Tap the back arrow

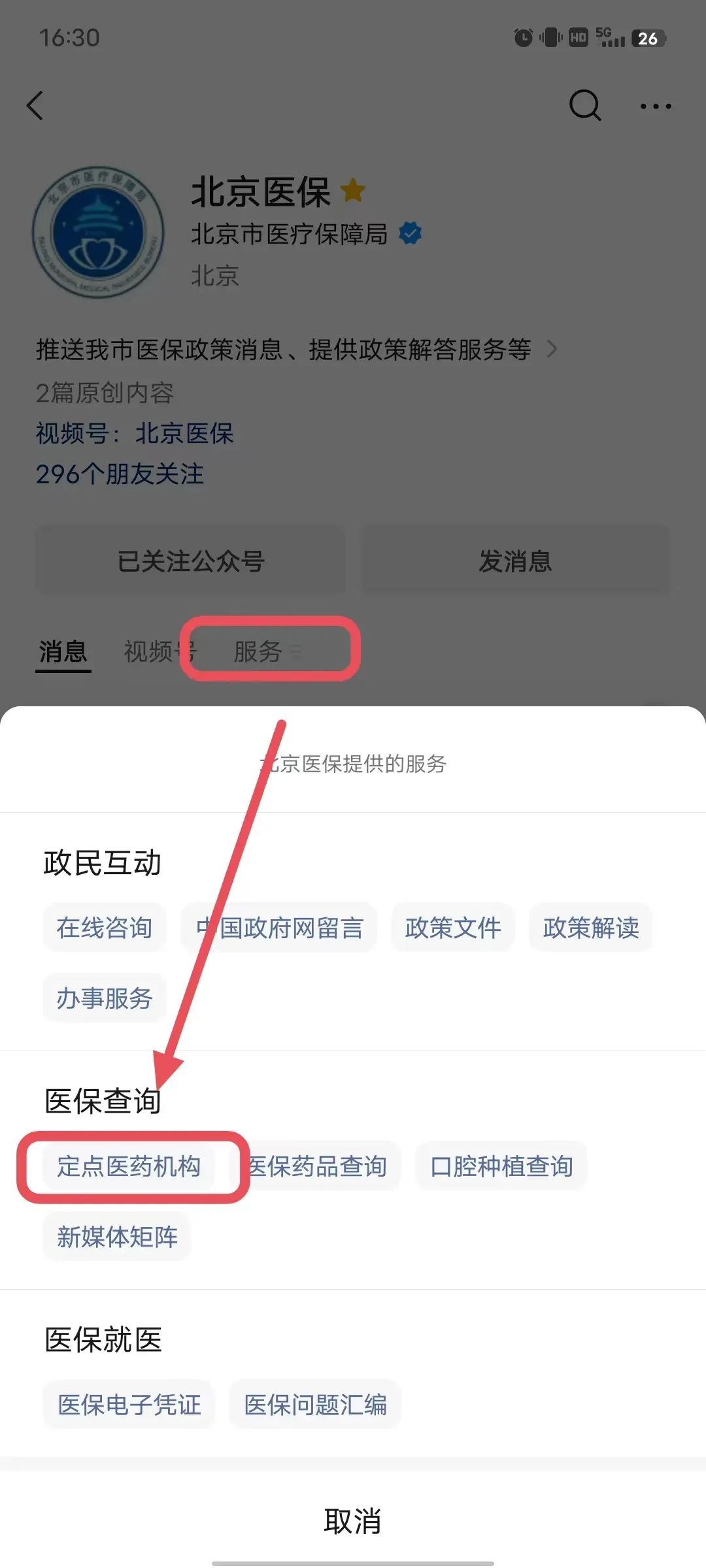point(35,106)
